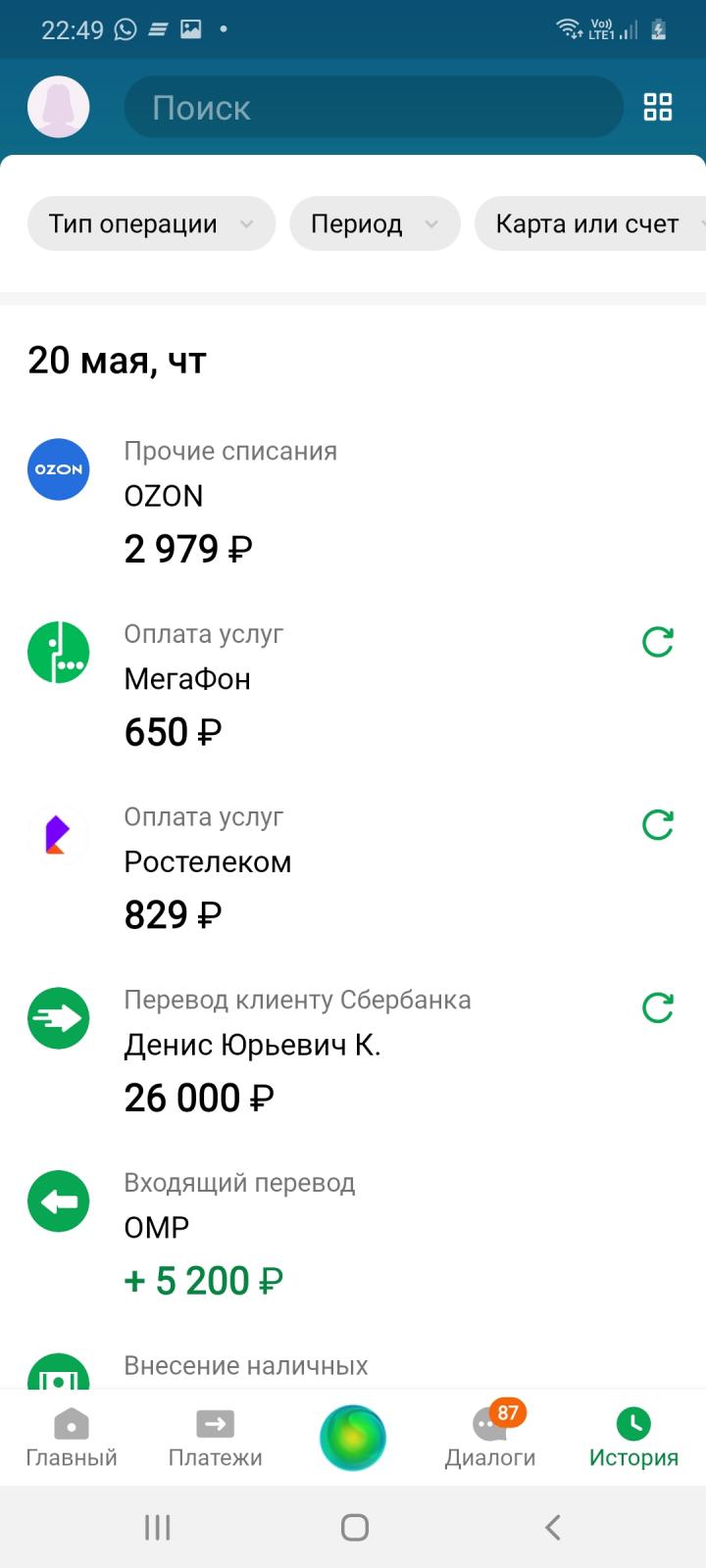Repeat the Ростелеком payment
The width and height of the screenshot is (706, 1568).
coord(658,825)
